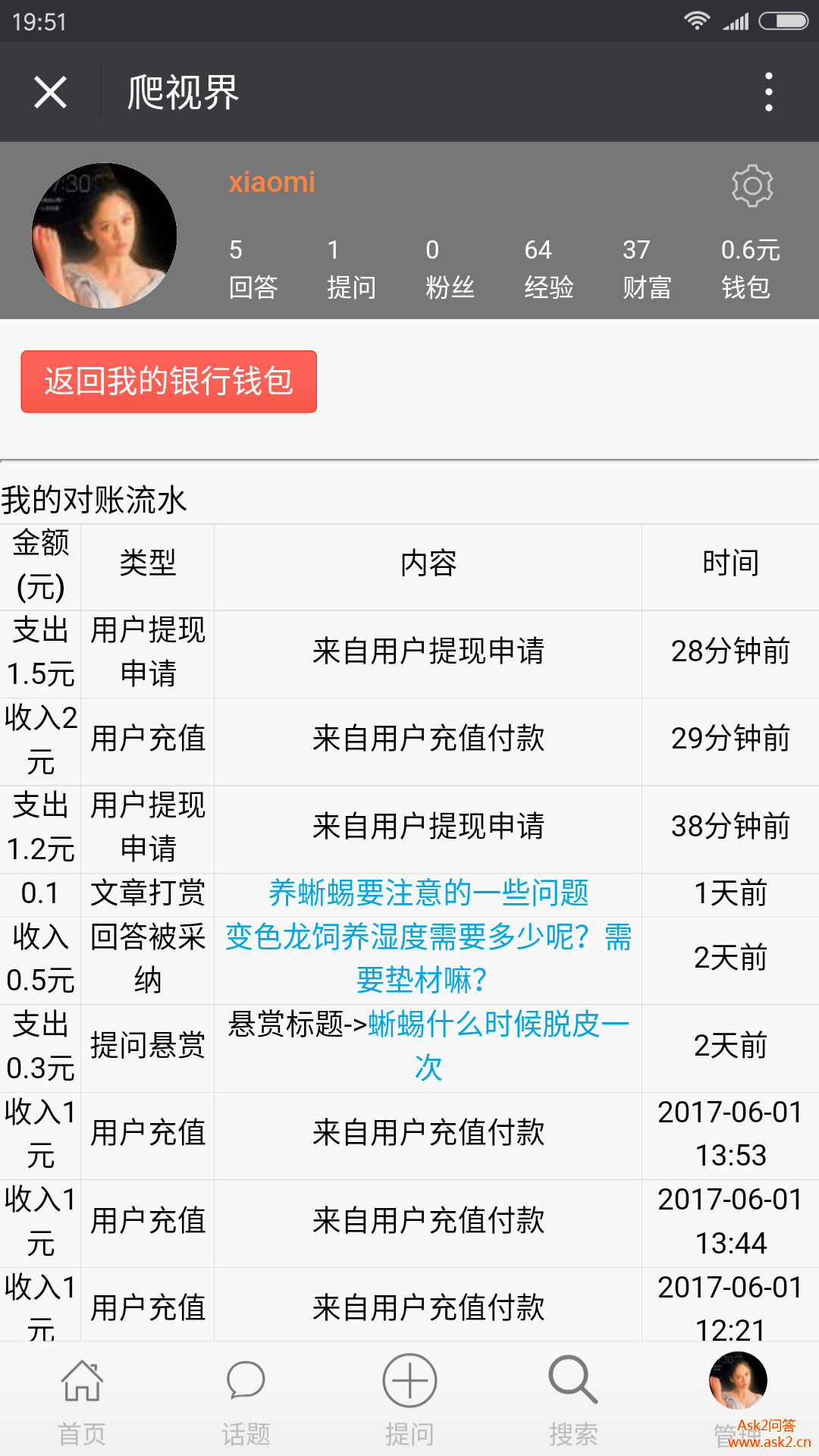Open profile settings gear icon

[x=752, y=186]
